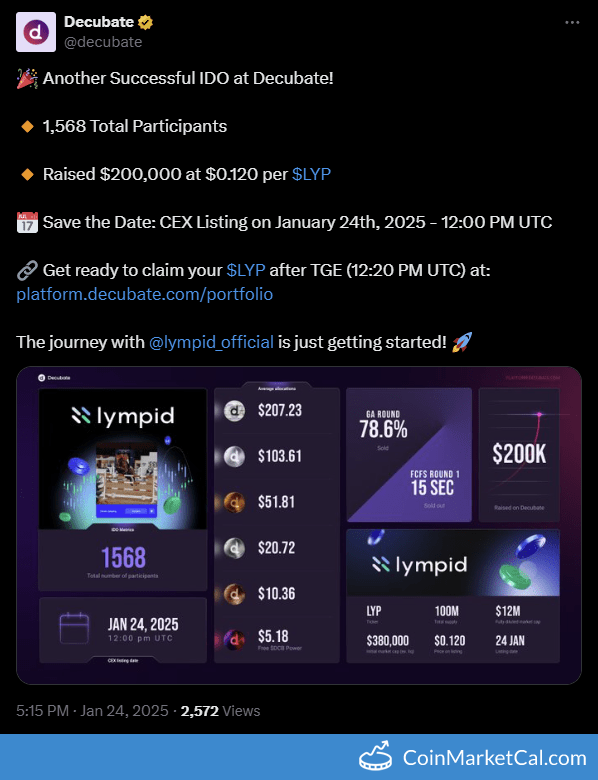Tap the @decubate handle
This screenshot has width=598, height=780.
pos(103,42)
